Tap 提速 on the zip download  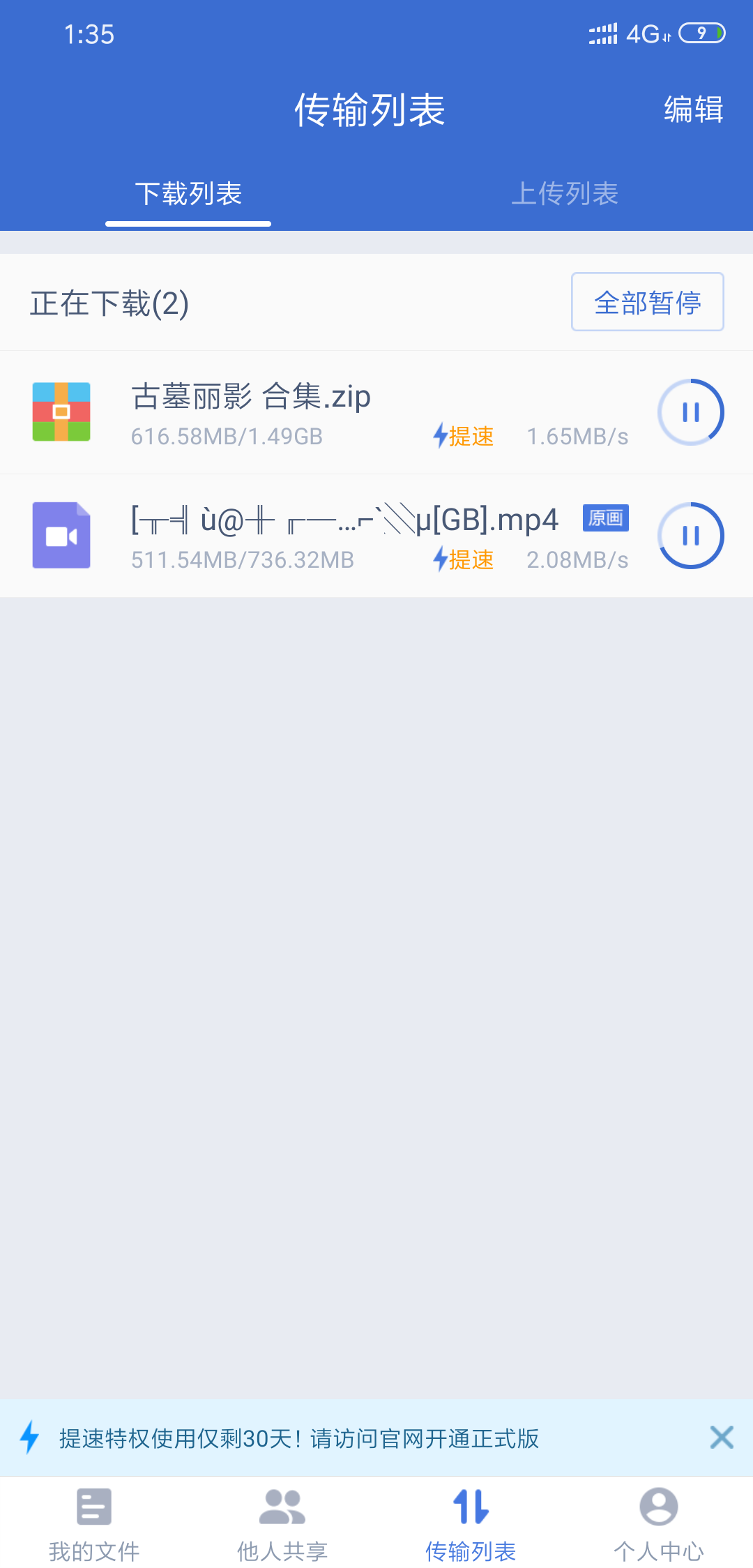[463, 436]
